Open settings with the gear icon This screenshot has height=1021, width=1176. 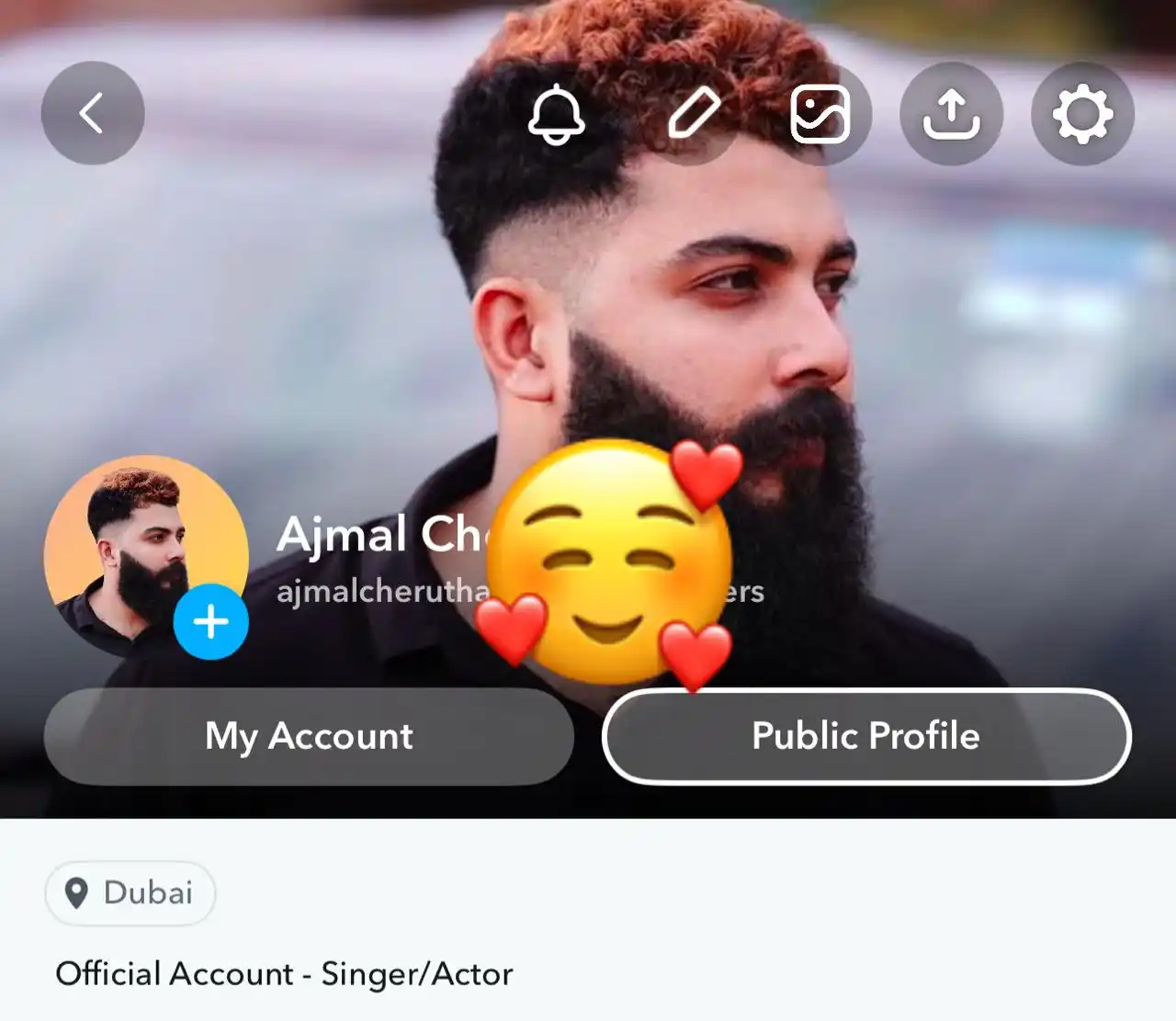pyautogui.click(x=1082, y=114)
